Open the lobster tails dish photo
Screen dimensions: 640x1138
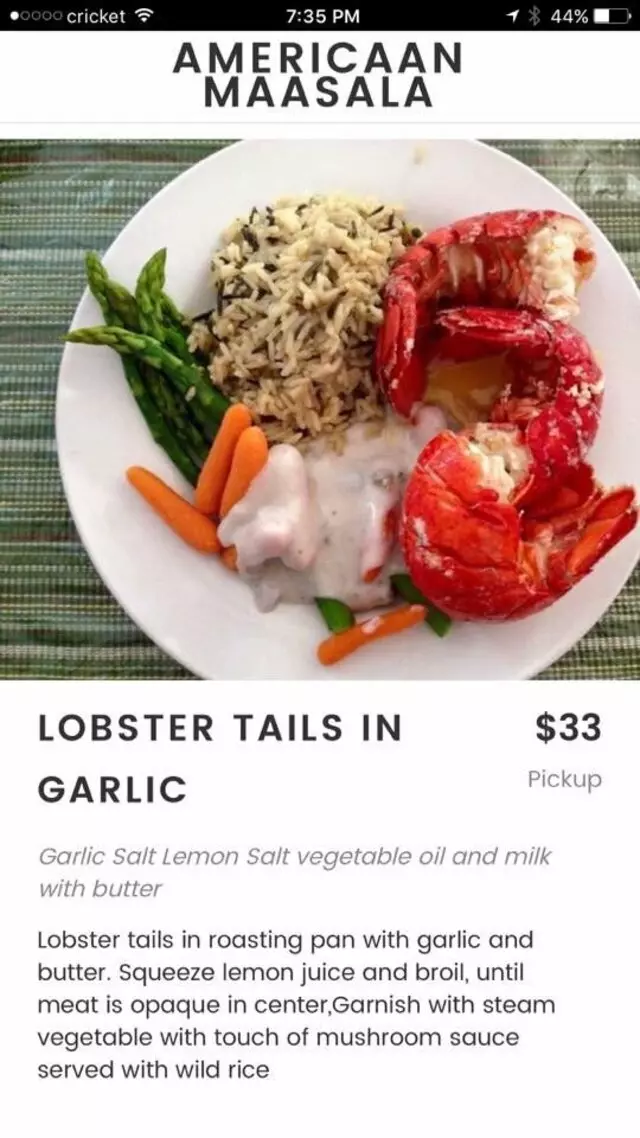(x=320, y=408)
